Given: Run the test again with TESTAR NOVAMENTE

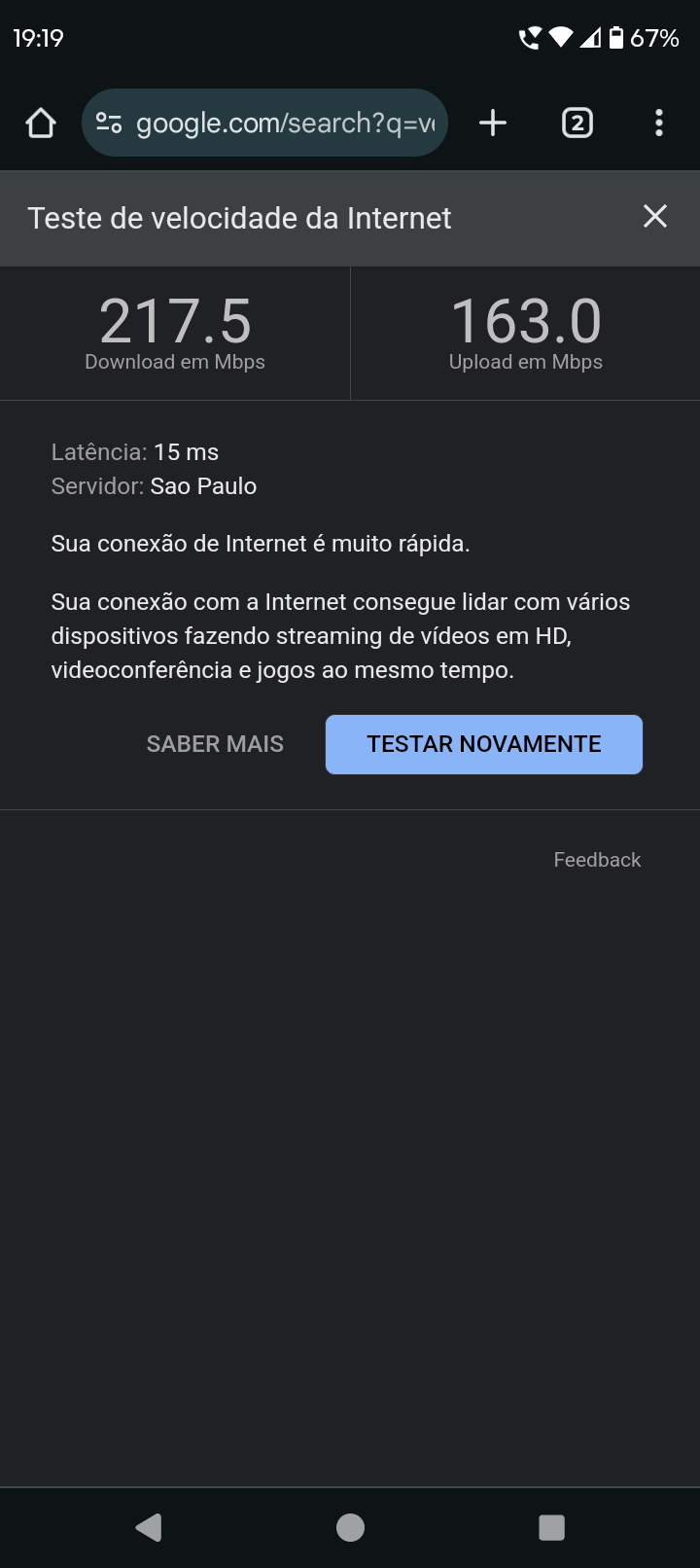Looking at the screenshot, I should pos(484,745).
